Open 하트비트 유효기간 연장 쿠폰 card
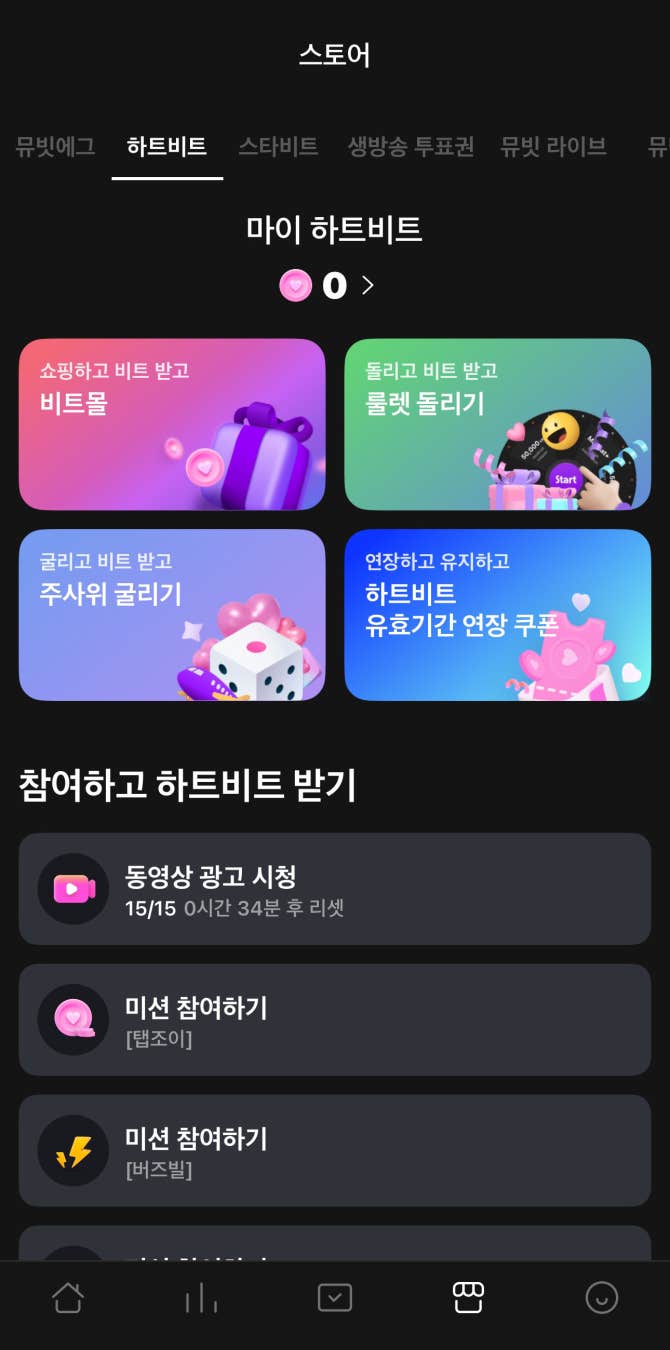670x1350 pixels. pyautogui.click(x=498, y=615)
